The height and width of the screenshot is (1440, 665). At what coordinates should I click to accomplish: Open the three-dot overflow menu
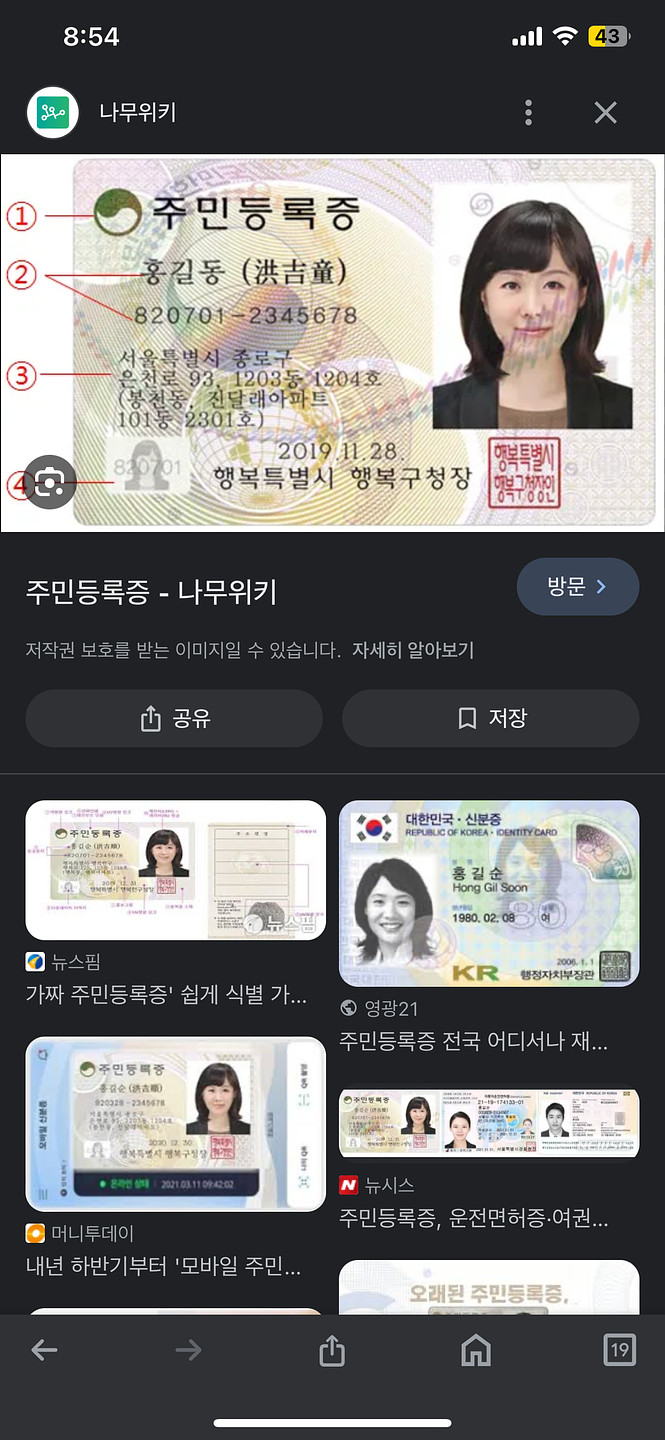click(528, 112)
